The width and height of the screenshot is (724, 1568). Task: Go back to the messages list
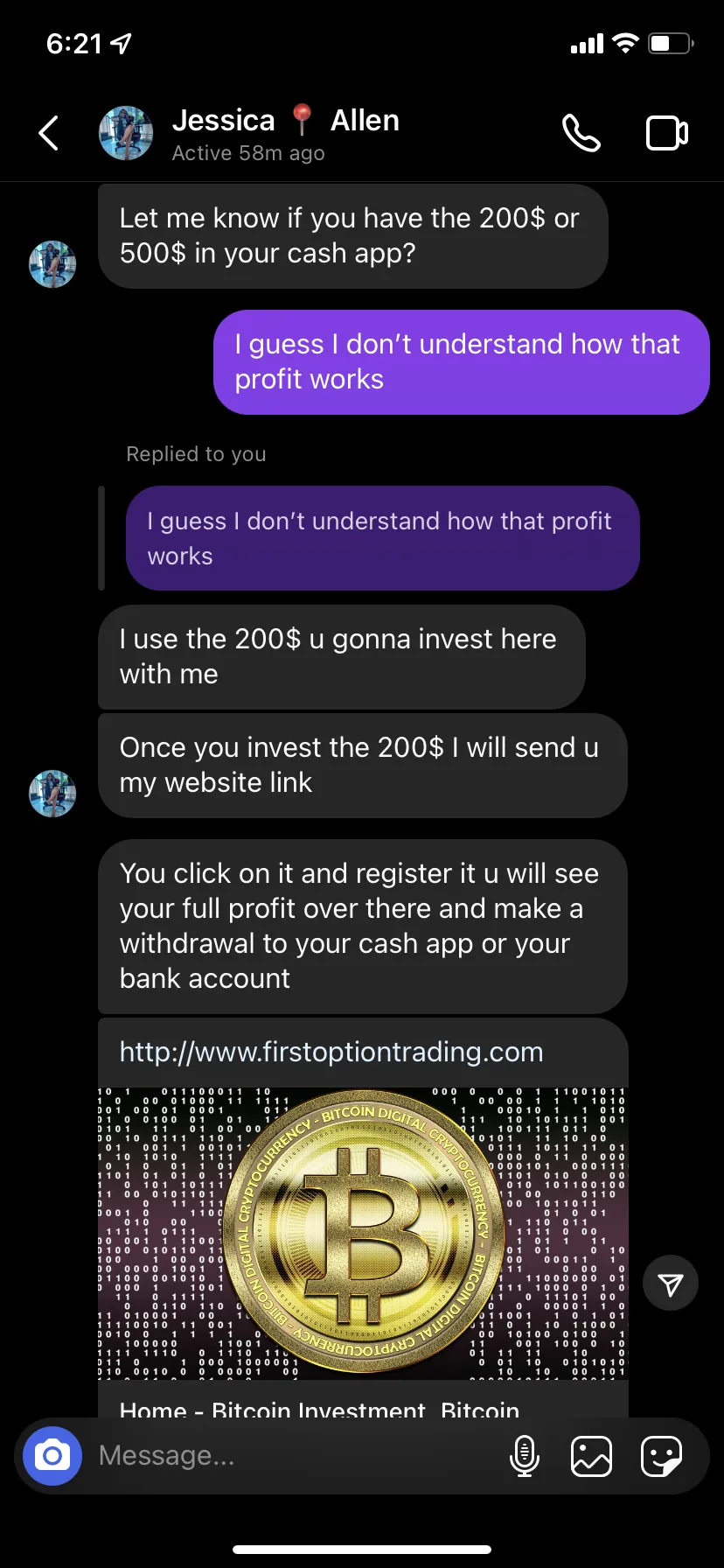(49, 133)
